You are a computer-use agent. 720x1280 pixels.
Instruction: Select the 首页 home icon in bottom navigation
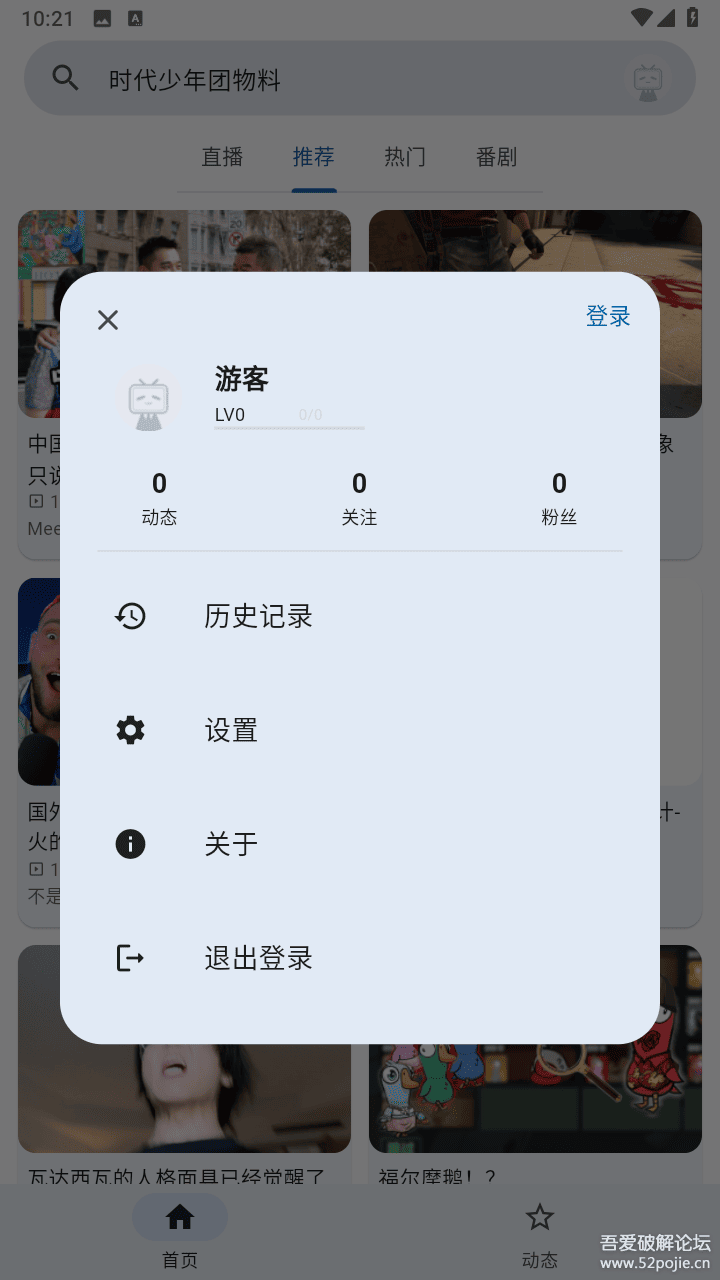pos(180,1217)
